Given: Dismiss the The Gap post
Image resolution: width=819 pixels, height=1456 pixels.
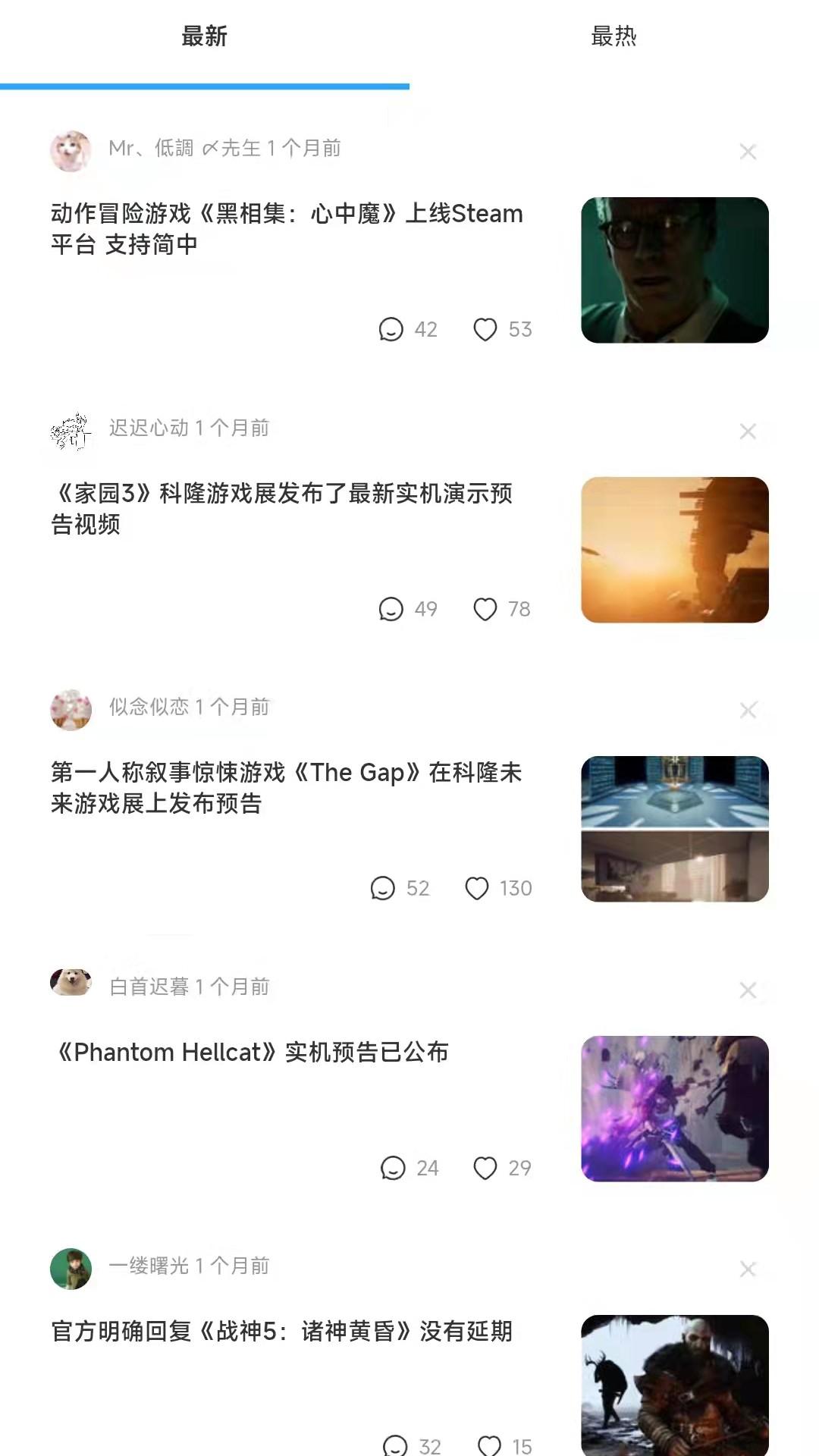Looking at the screenshot, I should [748, 711].
